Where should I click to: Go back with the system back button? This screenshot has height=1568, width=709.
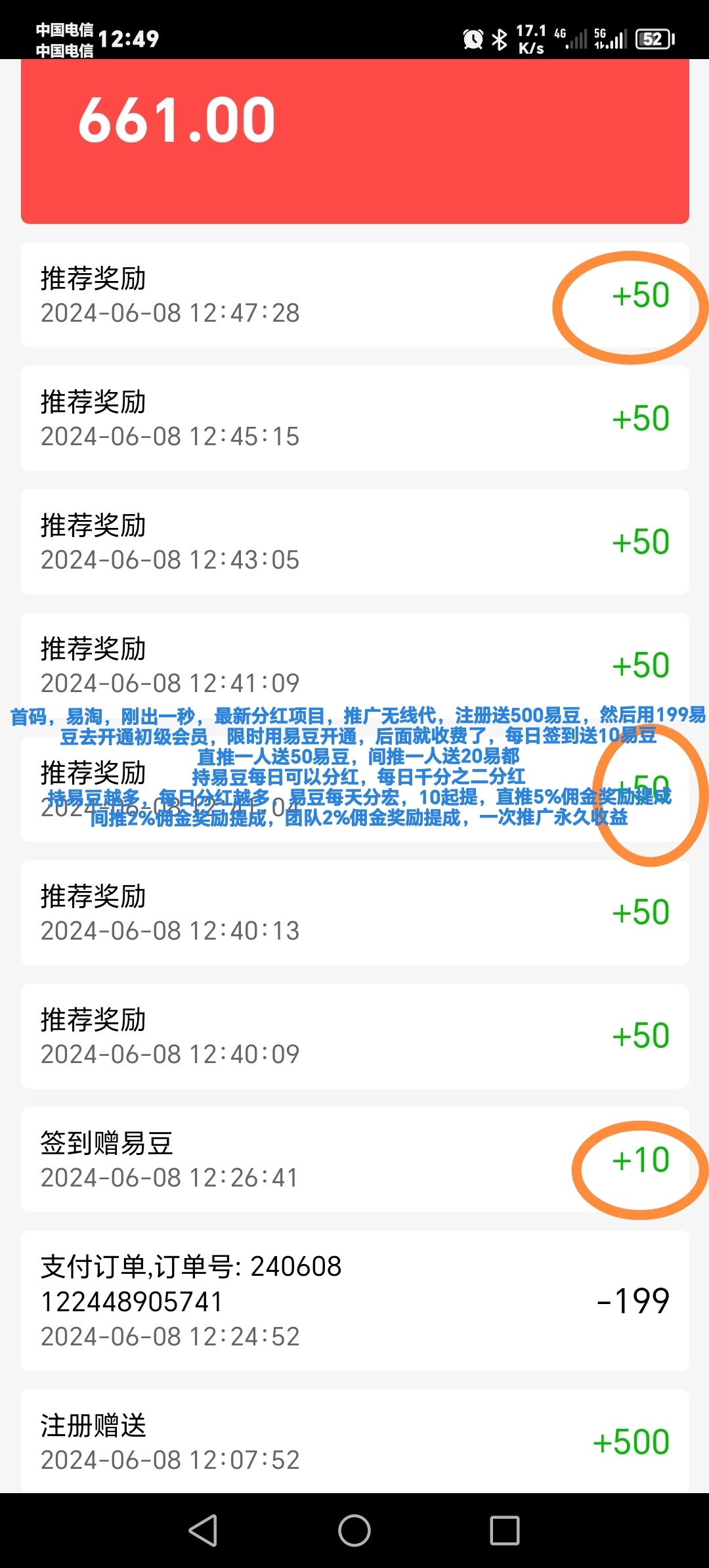pos(204,1531)
